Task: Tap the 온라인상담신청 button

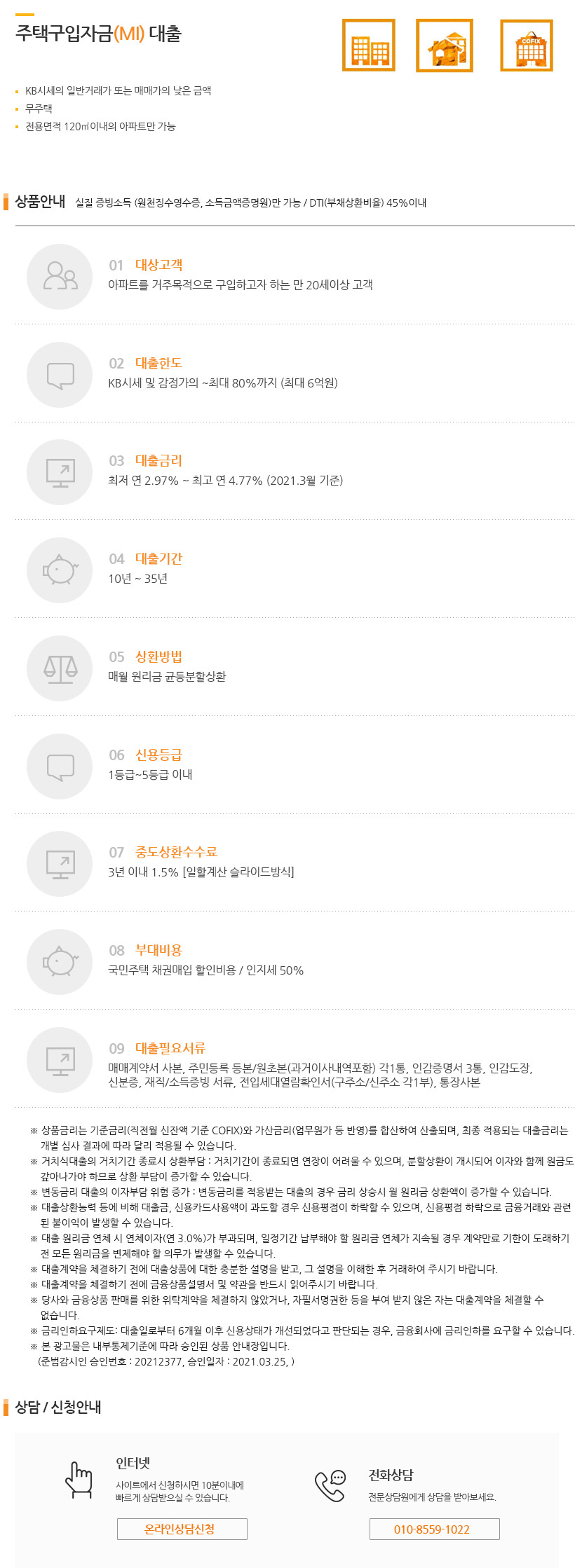Action: 182,1528
